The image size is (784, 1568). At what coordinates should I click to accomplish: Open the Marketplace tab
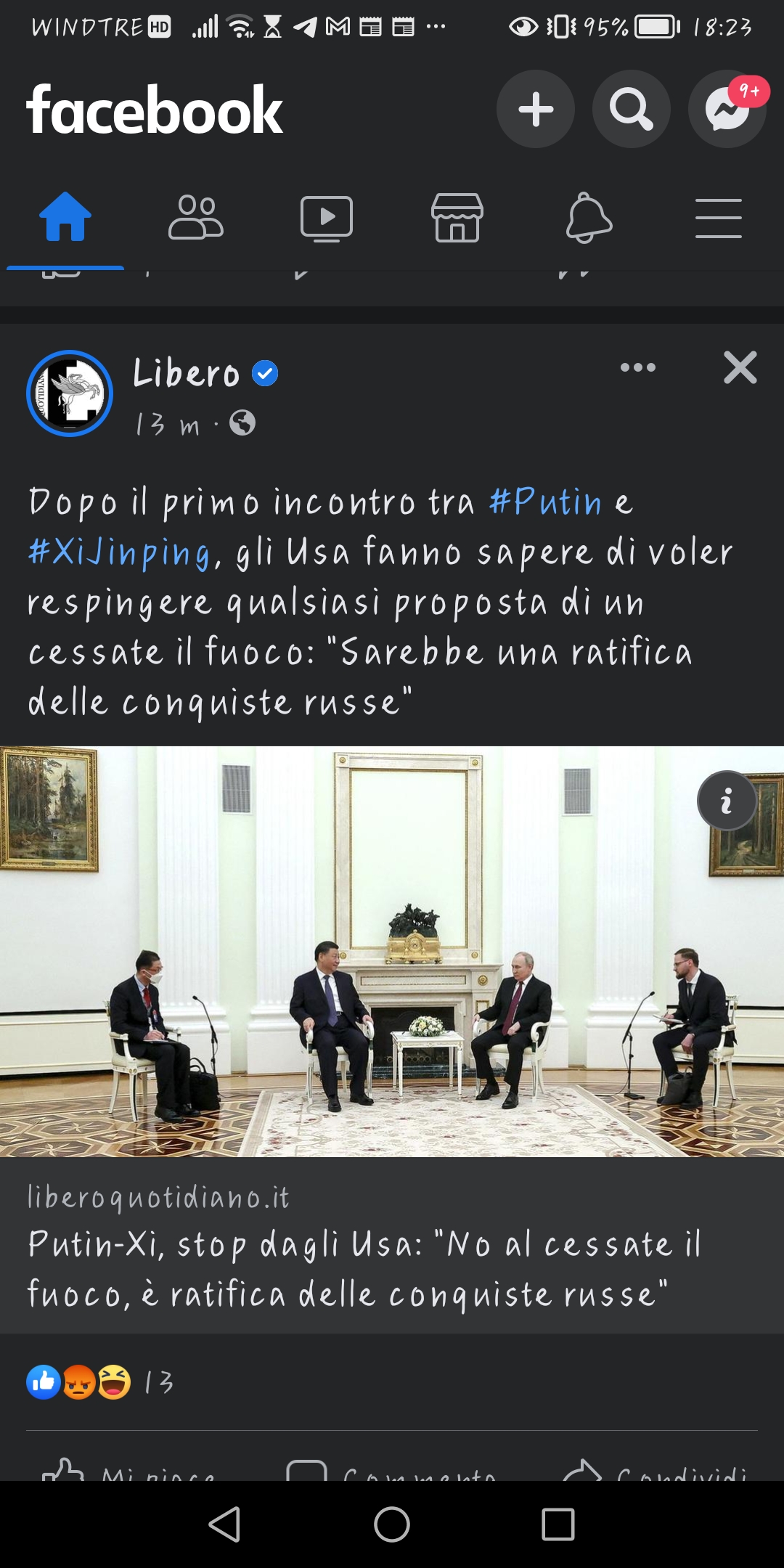coord(457,218)
